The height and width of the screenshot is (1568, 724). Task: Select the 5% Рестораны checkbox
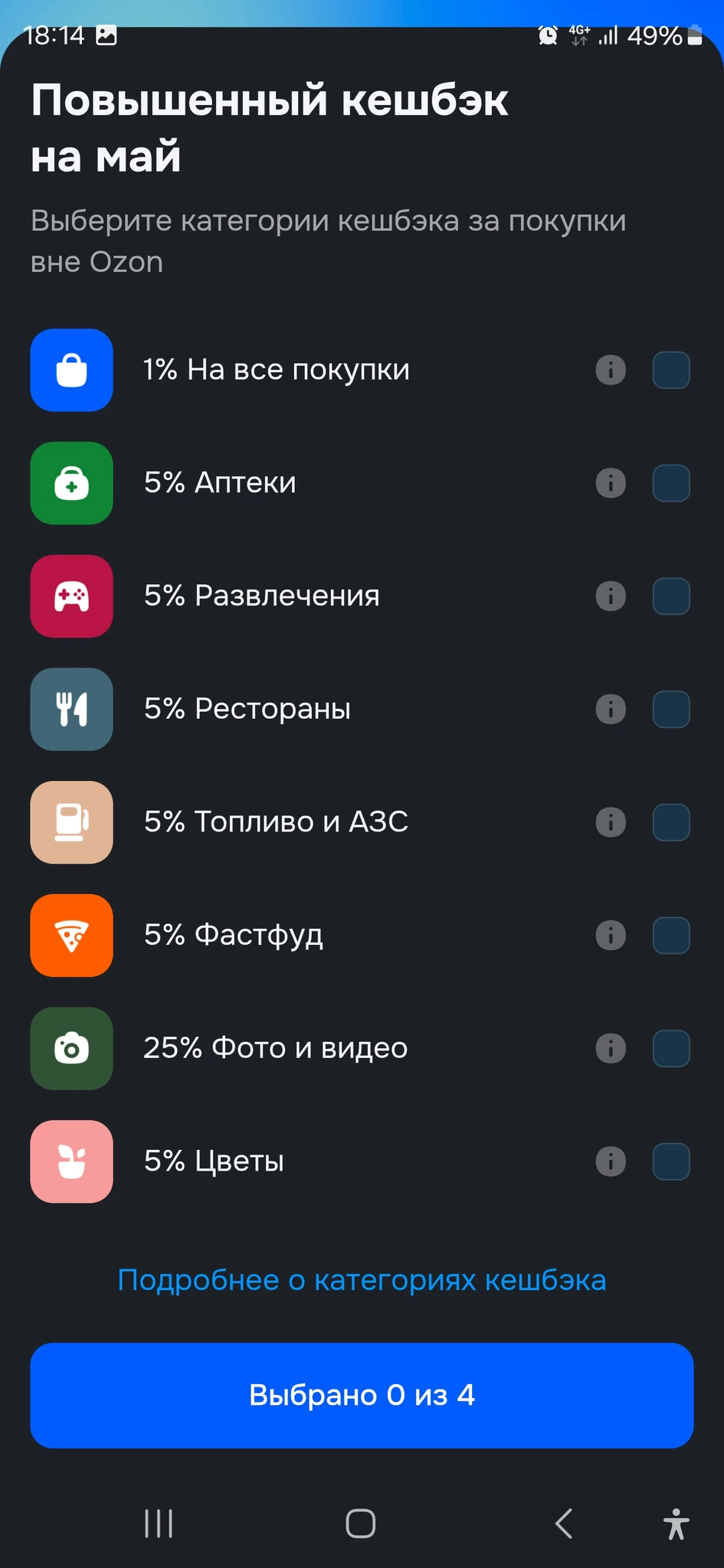pyautogui.click(x=671, y=709)
